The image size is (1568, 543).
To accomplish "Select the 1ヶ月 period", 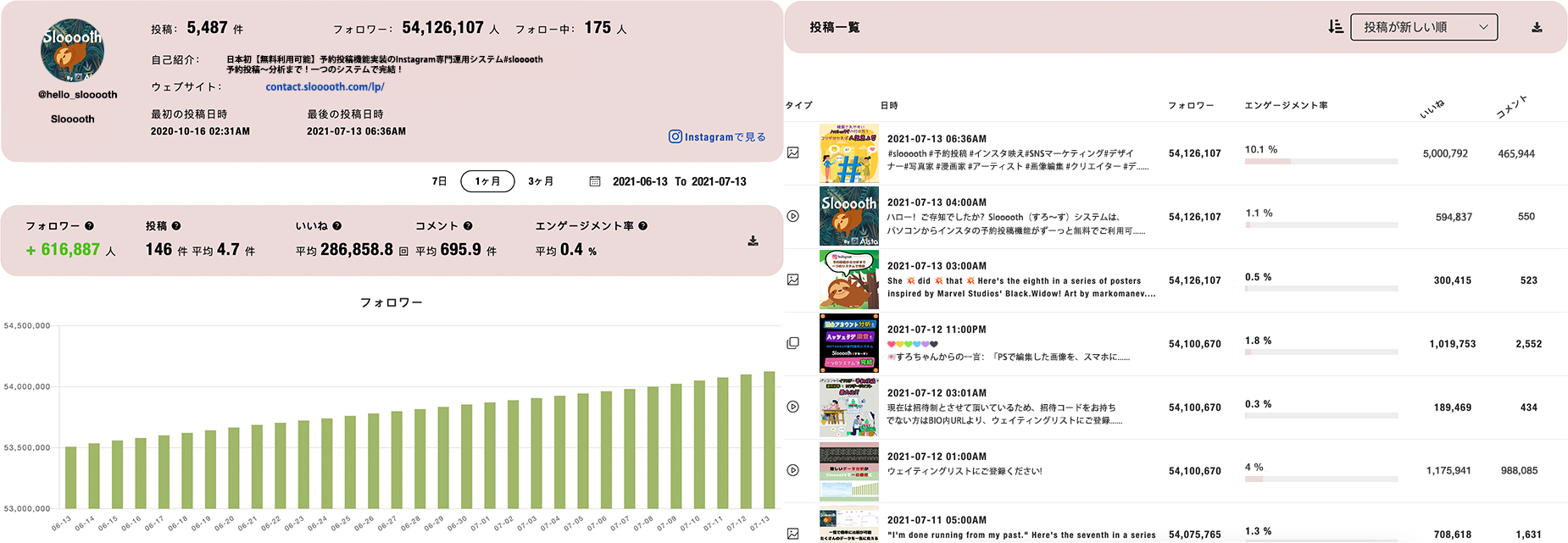I will tap(487, 181).
